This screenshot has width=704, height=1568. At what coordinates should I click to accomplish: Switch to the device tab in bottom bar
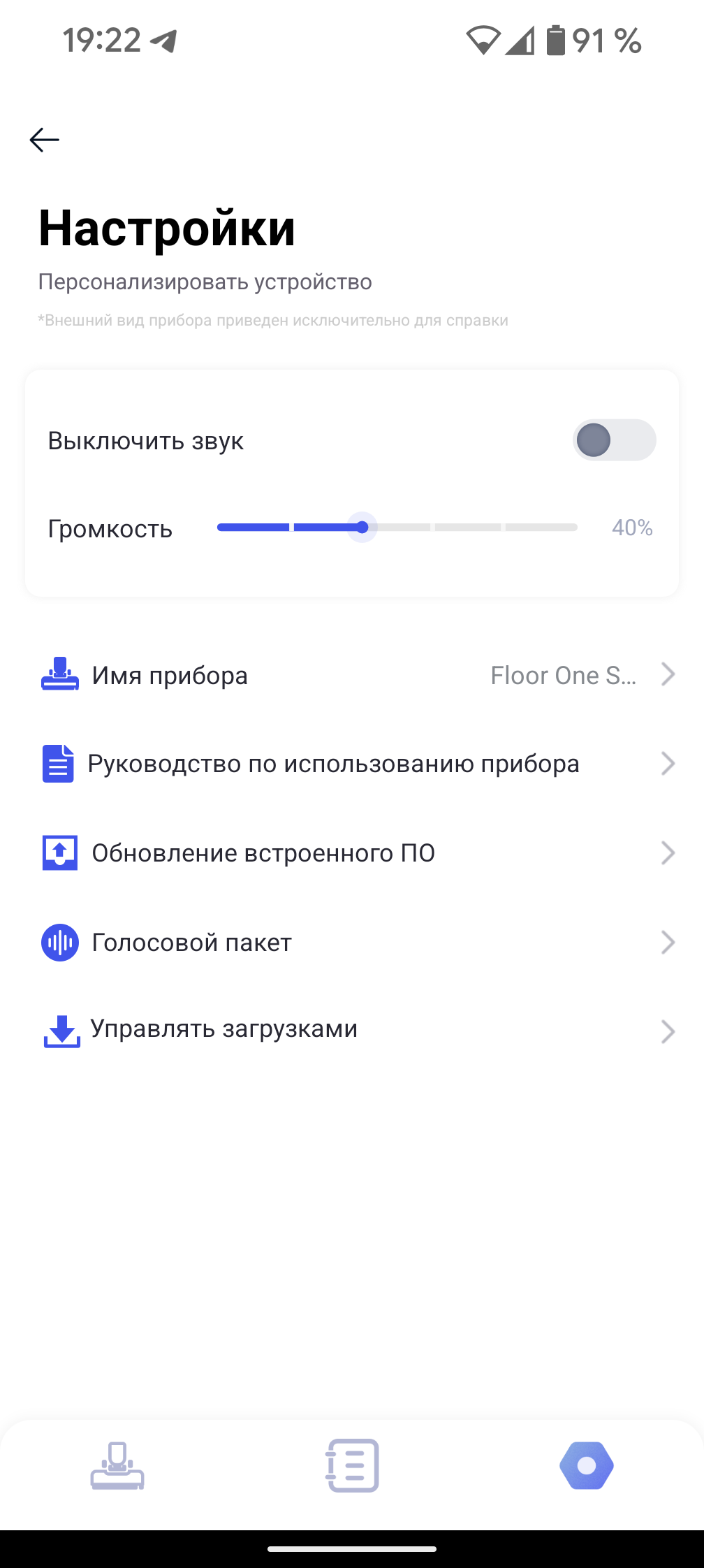[117, 1465]
